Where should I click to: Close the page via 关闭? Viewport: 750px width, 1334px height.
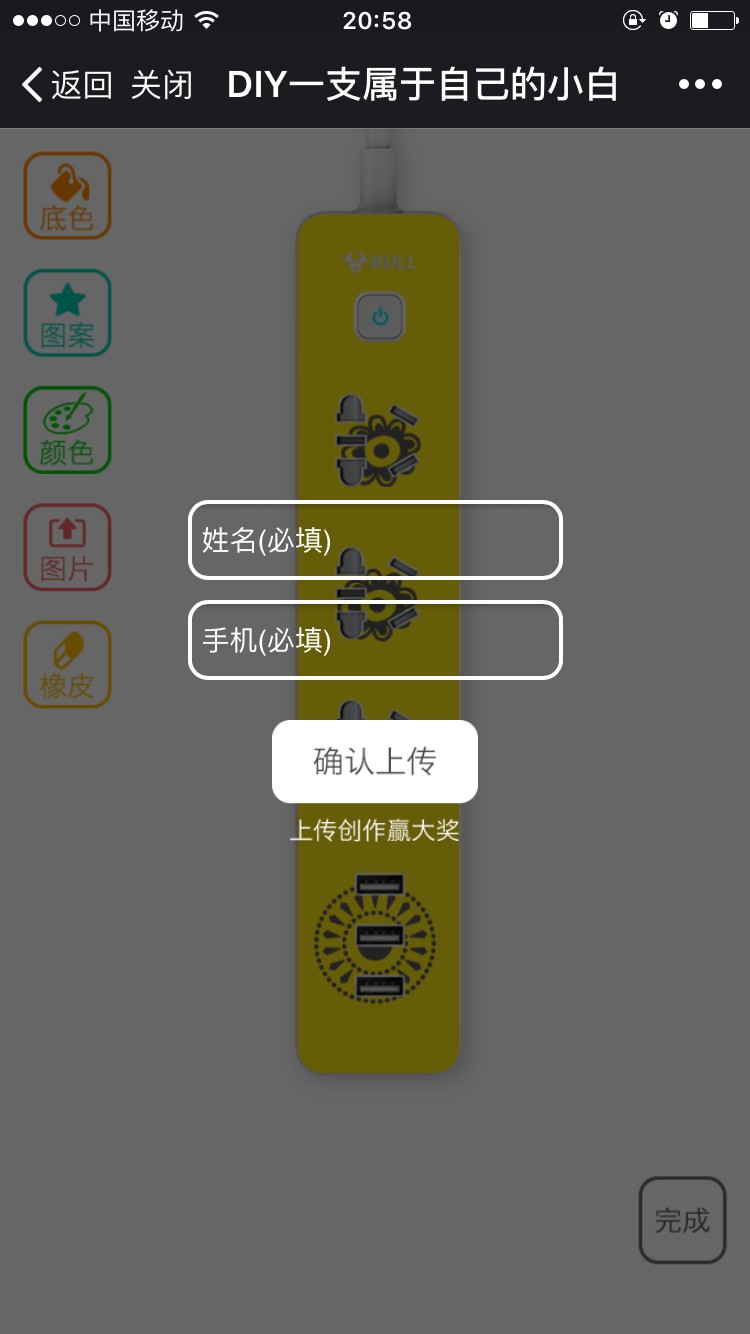coord(162,85)
